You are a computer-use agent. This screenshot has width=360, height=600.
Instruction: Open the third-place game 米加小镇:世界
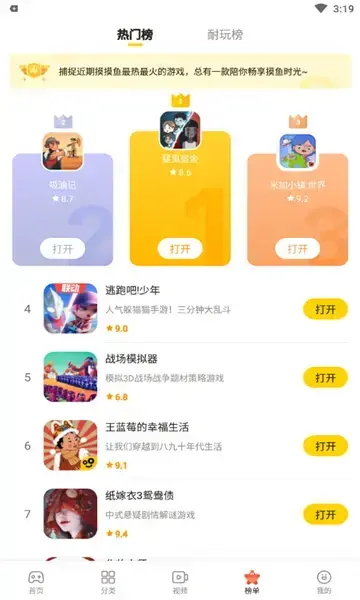297,249
